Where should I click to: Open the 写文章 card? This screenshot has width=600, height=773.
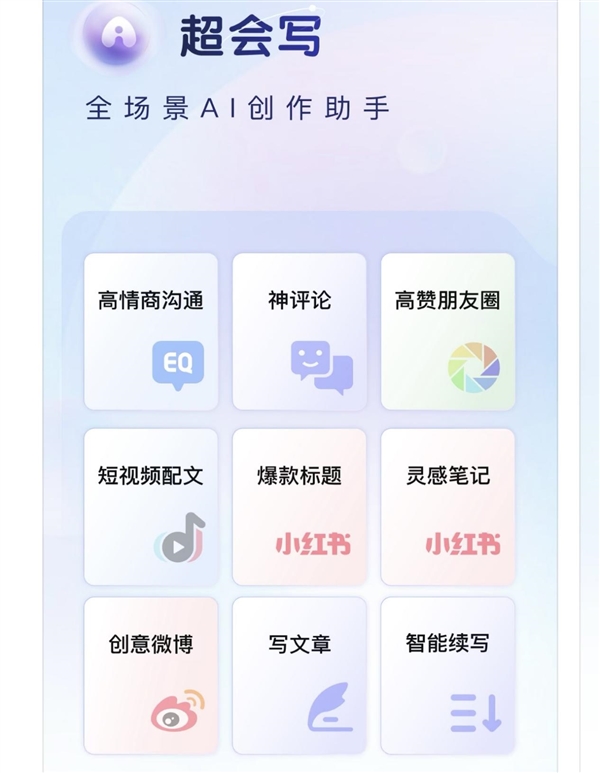(x=299, y=675)
